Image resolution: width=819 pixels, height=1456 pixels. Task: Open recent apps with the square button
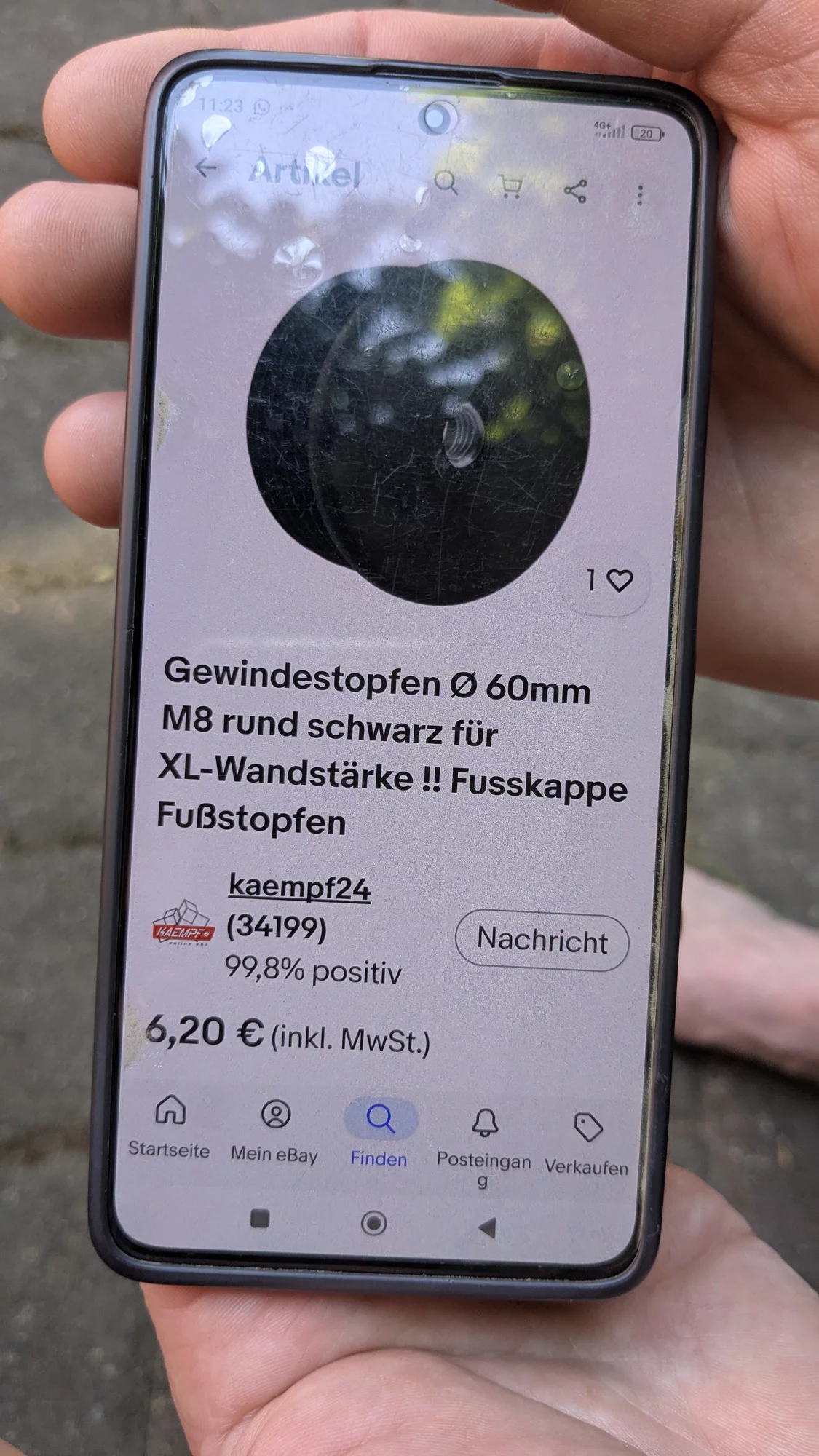[x=260, y=1218]
